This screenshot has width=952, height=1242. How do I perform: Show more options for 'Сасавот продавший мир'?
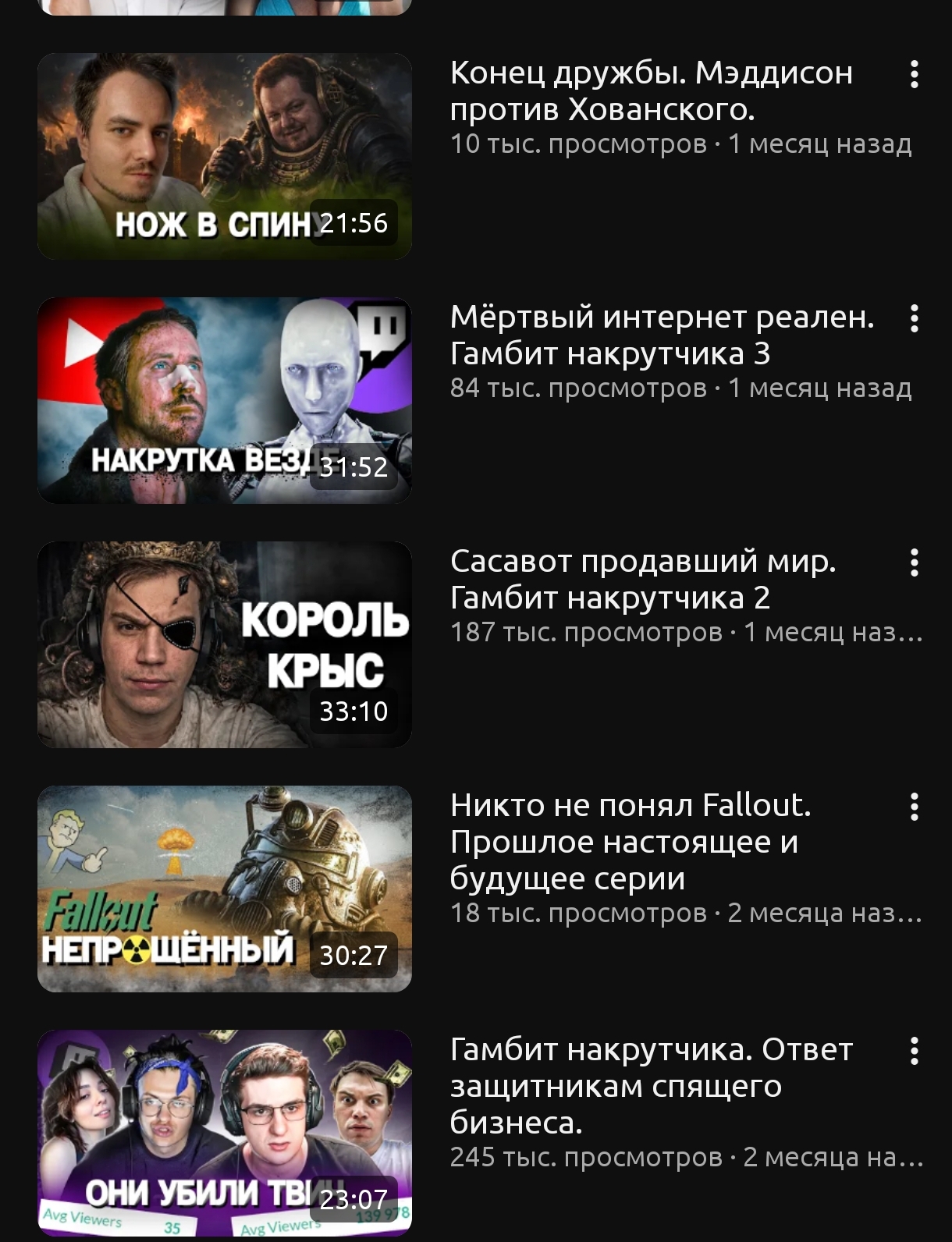(914, 563)
